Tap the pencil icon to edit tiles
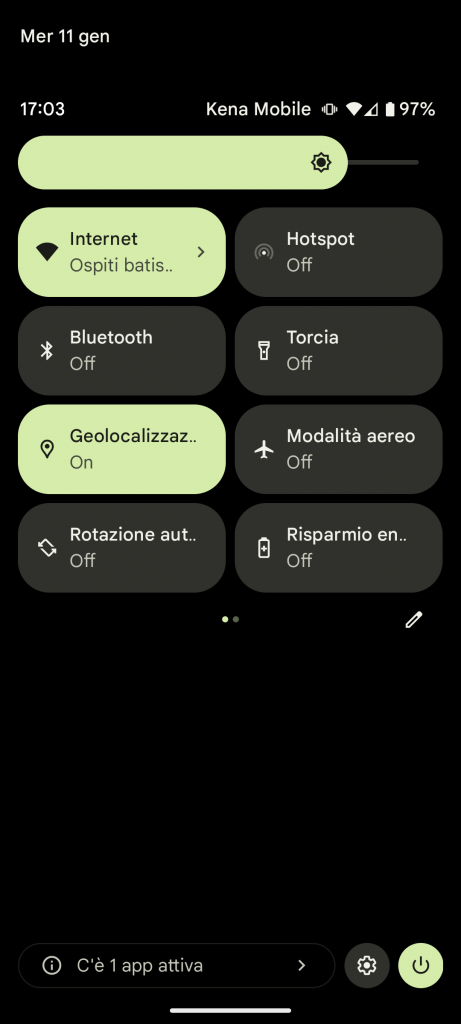461x1024 pixels. (414, 620)
